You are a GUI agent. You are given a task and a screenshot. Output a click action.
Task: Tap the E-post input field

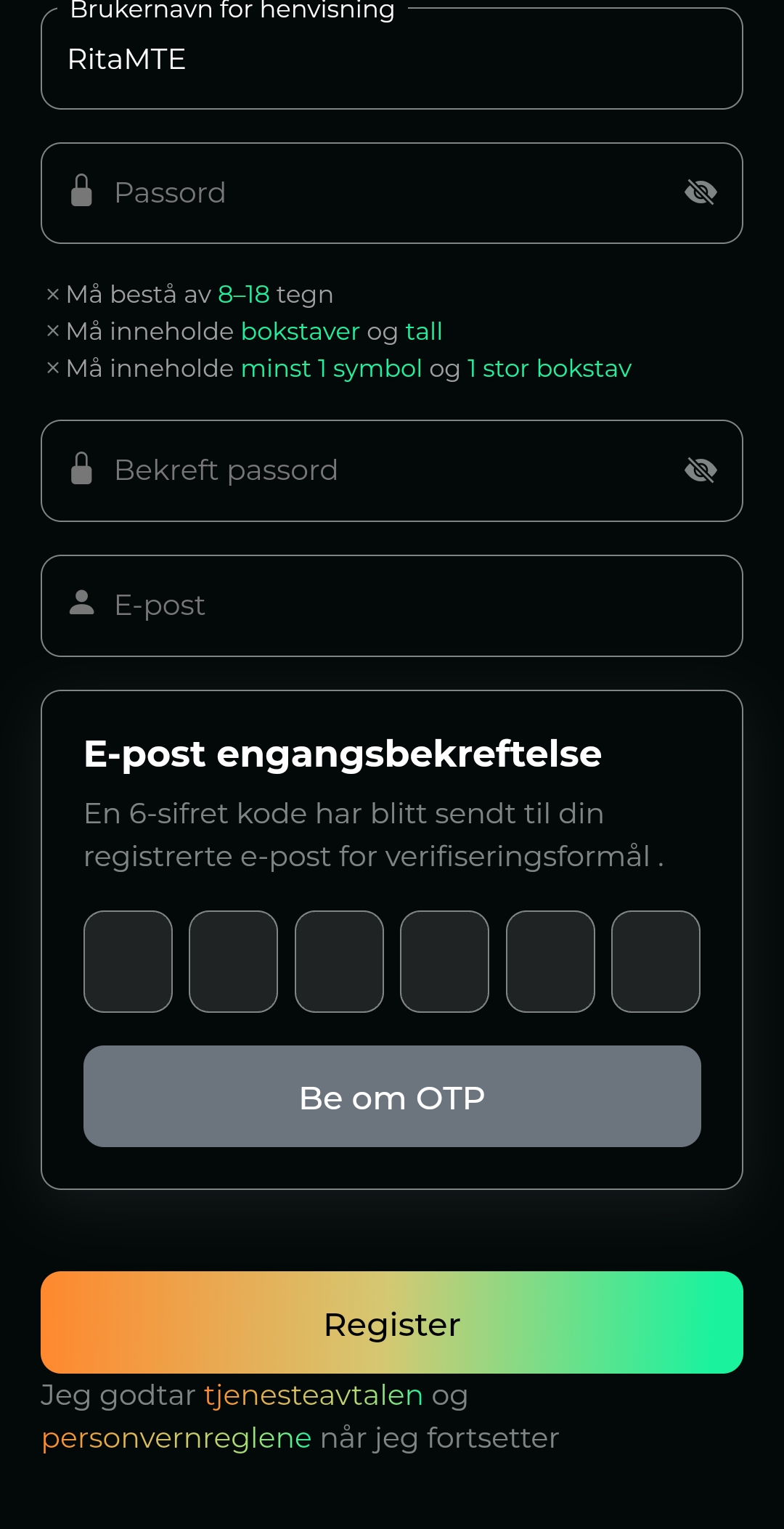[392, 606]
